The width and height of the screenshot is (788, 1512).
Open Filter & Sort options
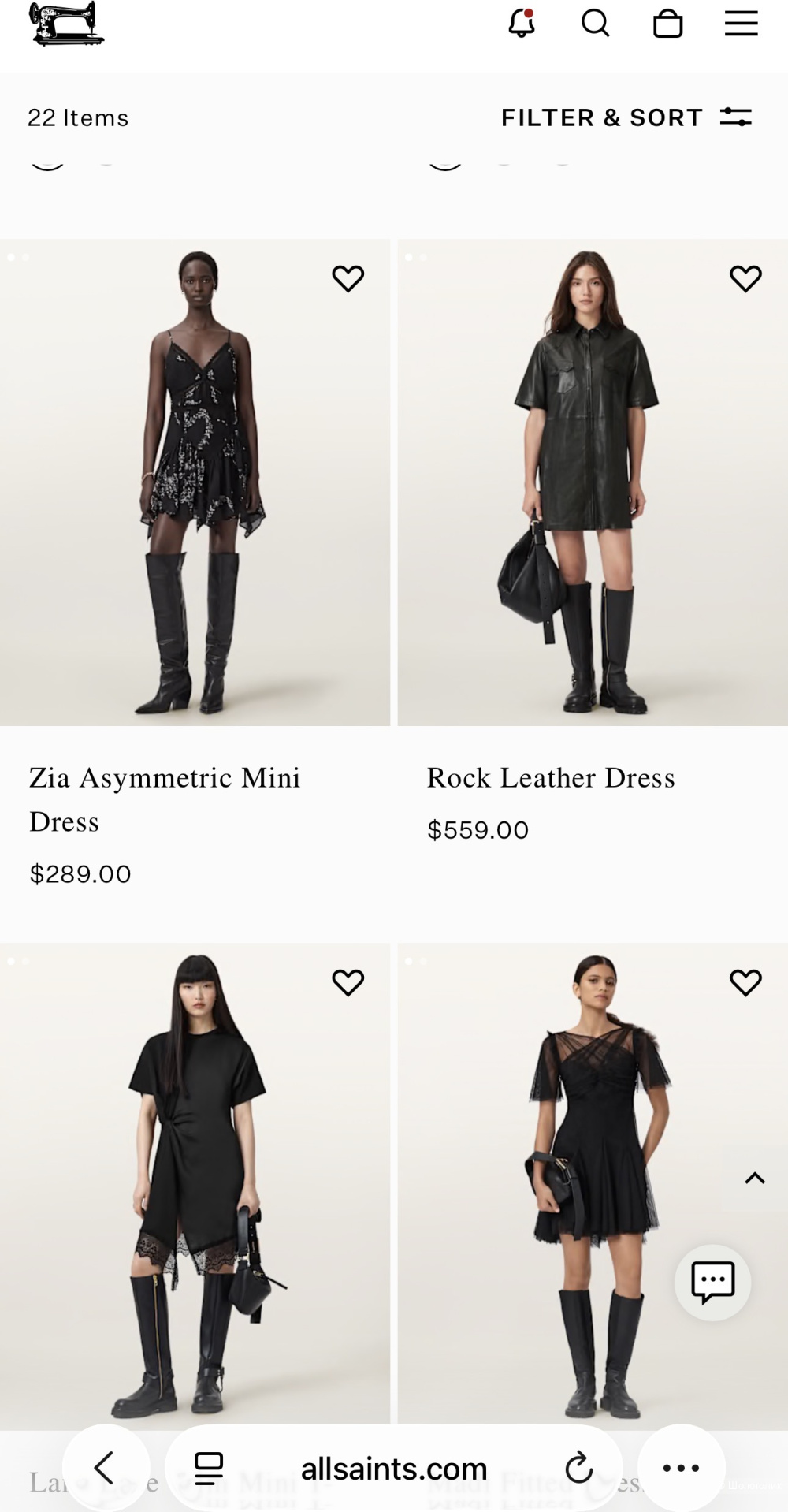tap(626, 117)
